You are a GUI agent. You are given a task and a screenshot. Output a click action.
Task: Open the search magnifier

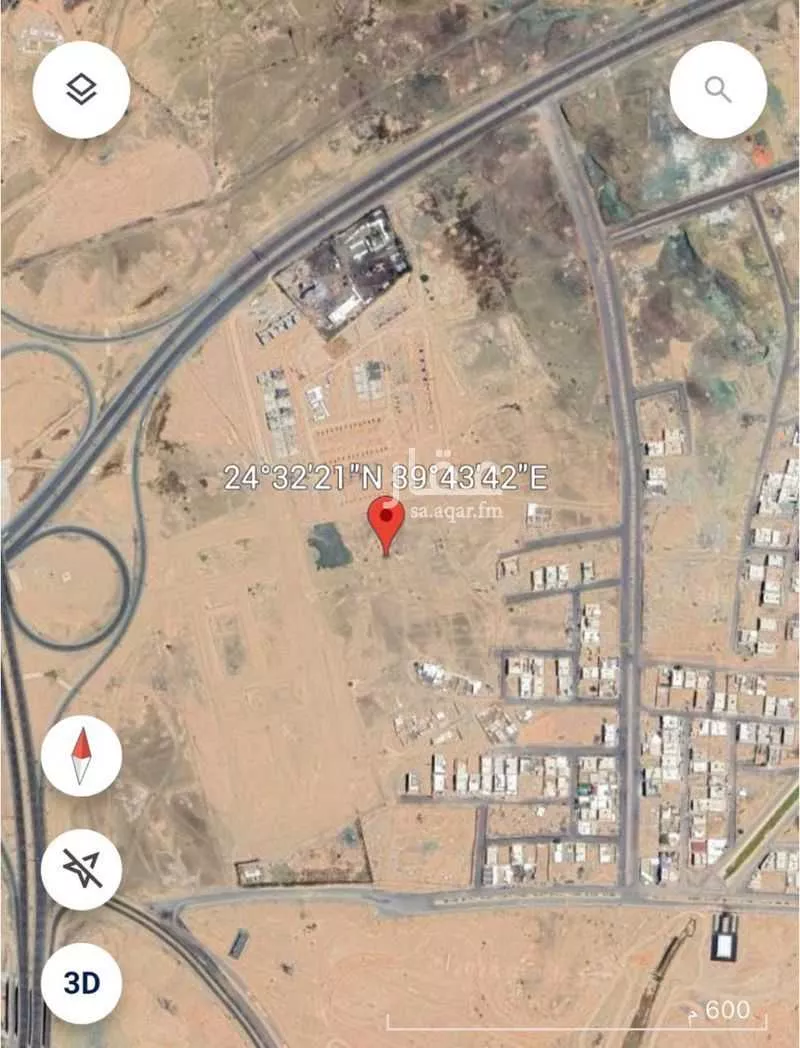[718, 90]
